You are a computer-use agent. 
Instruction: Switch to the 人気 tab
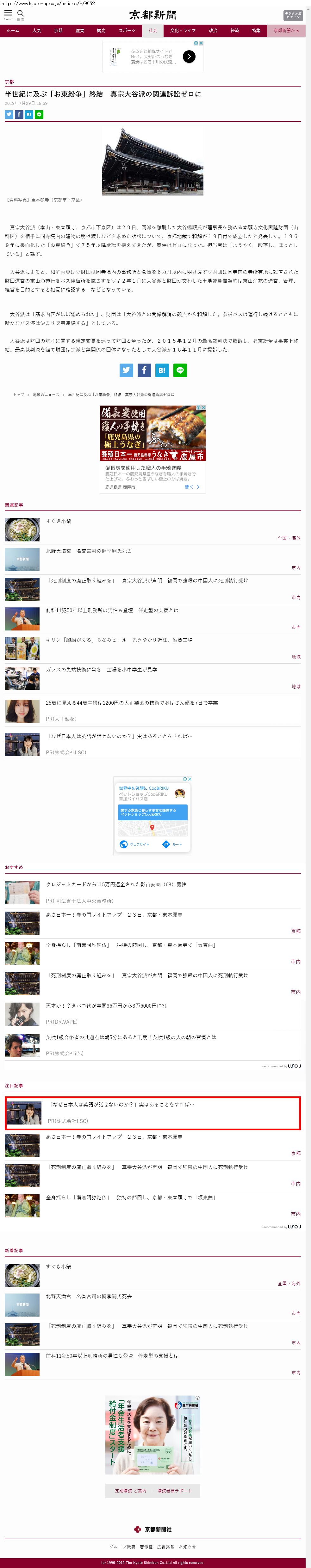coord(37,30)
